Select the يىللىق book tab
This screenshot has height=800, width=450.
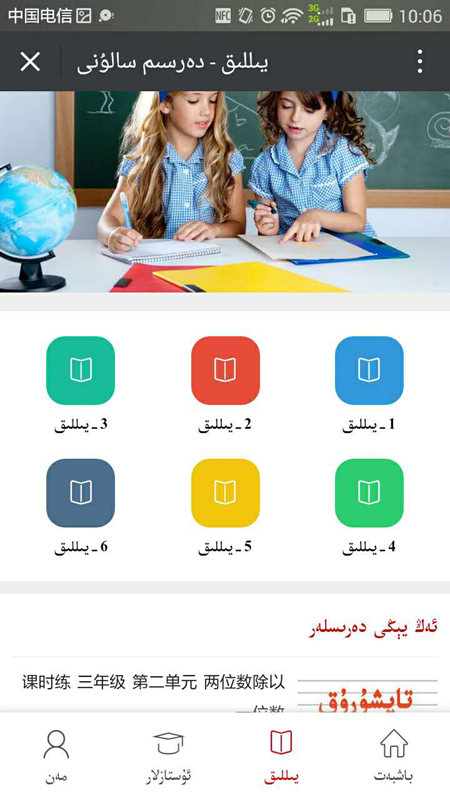pyautogui.click(x=281, y=756)
